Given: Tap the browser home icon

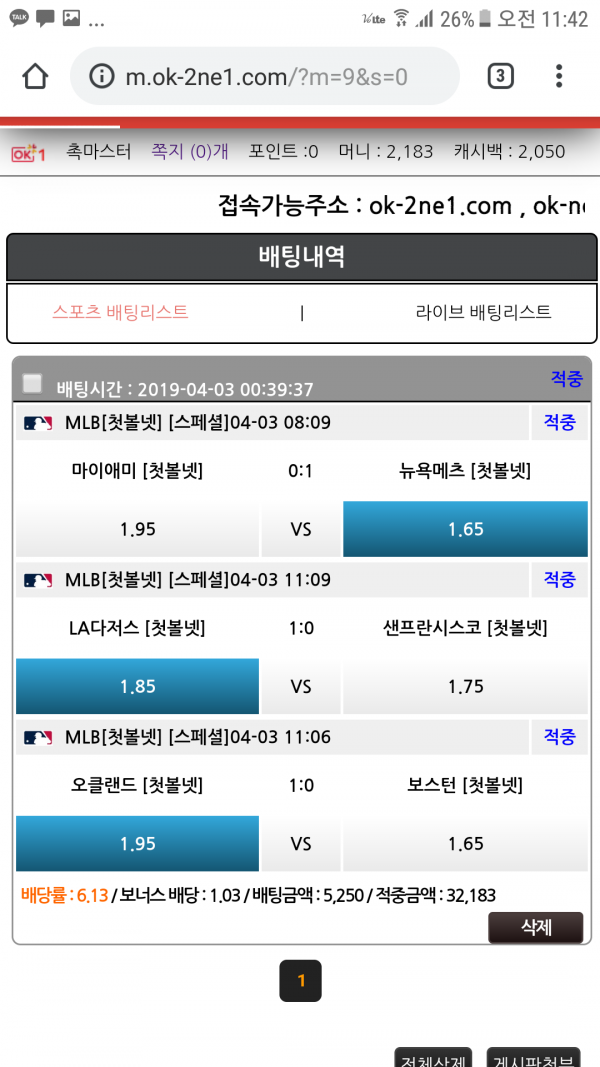Looking at the screenshot, I should tap(35, 76).
